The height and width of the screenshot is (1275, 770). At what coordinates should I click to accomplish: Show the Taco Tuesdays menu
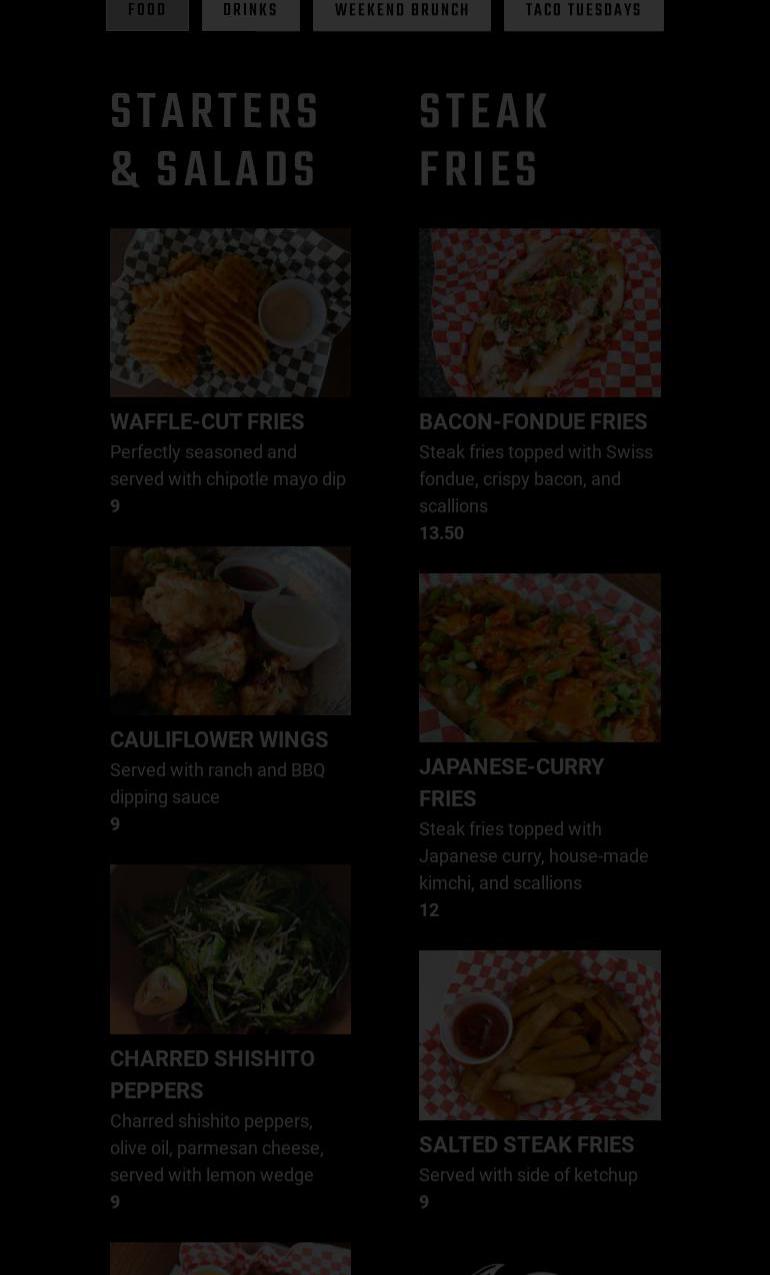coord(584,13)
